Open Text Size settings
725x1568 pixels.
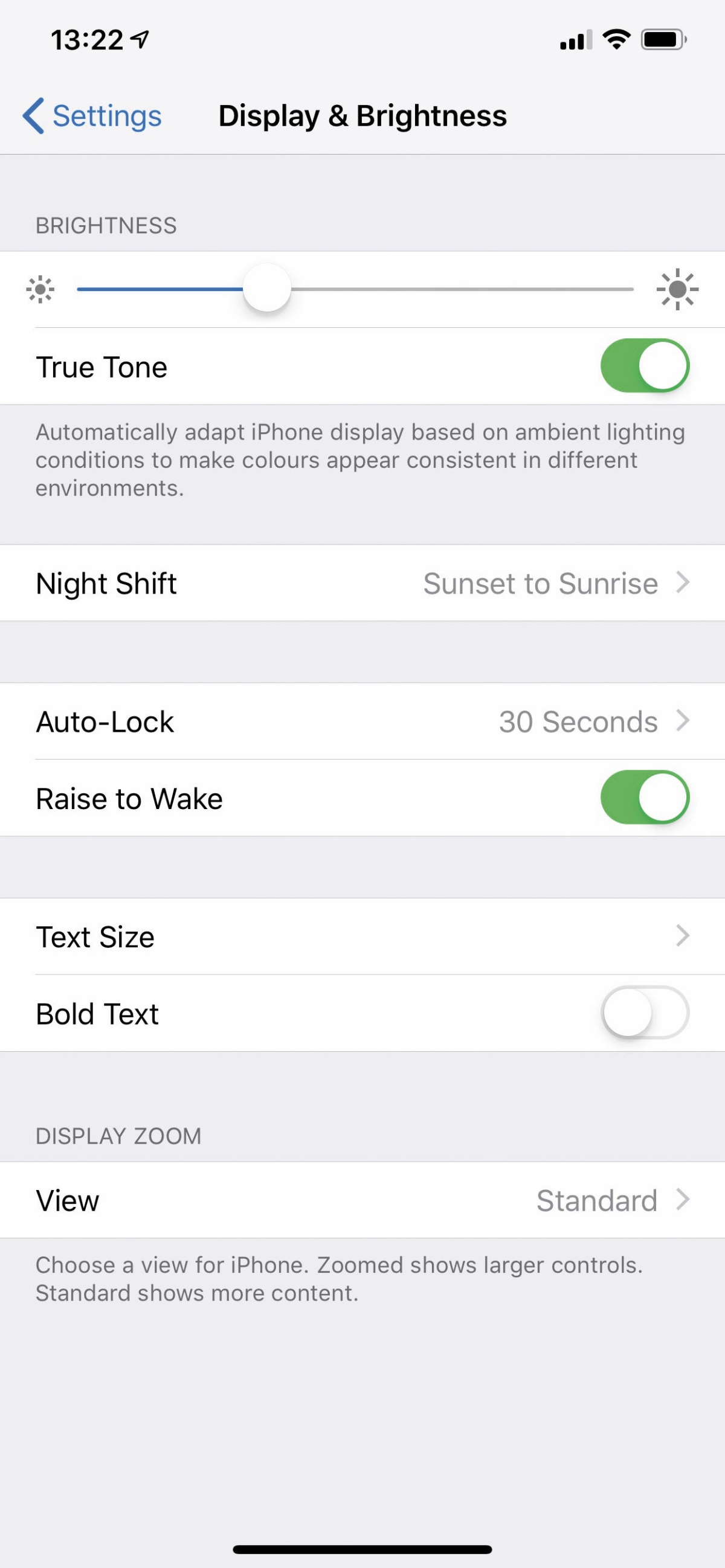tap(362, 936)
